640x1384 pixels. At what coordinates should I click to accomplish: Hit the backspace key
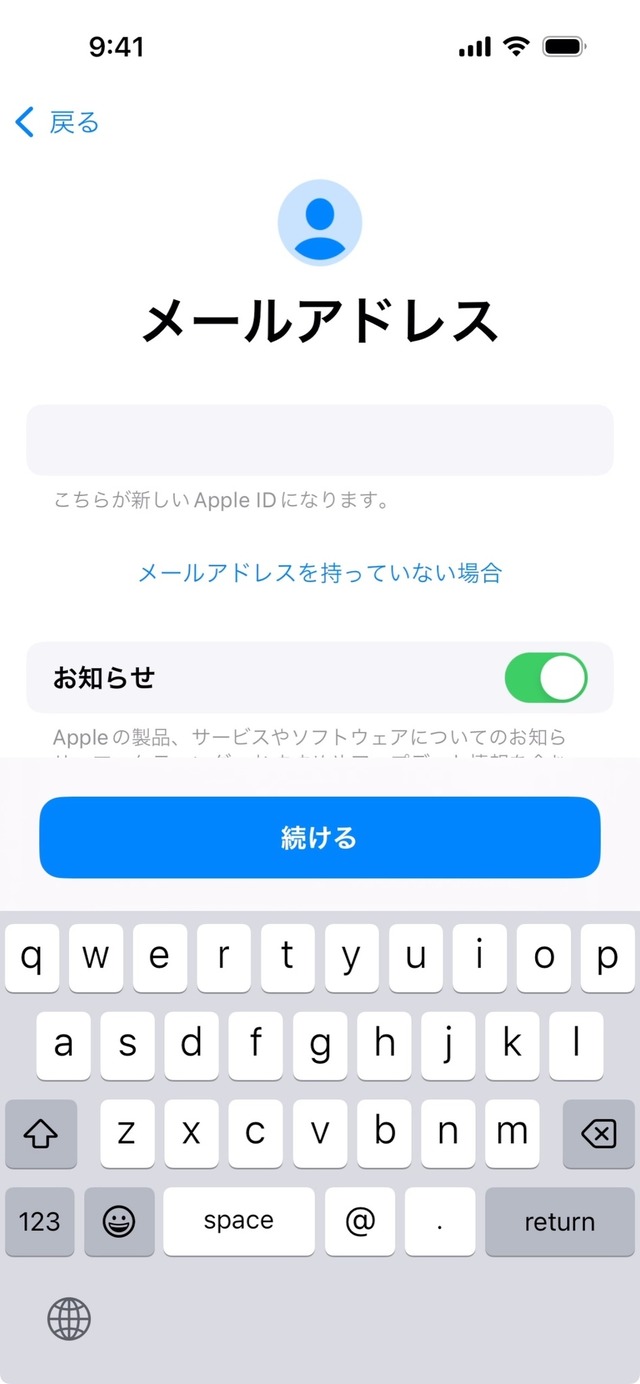(x=599, y=1134)
